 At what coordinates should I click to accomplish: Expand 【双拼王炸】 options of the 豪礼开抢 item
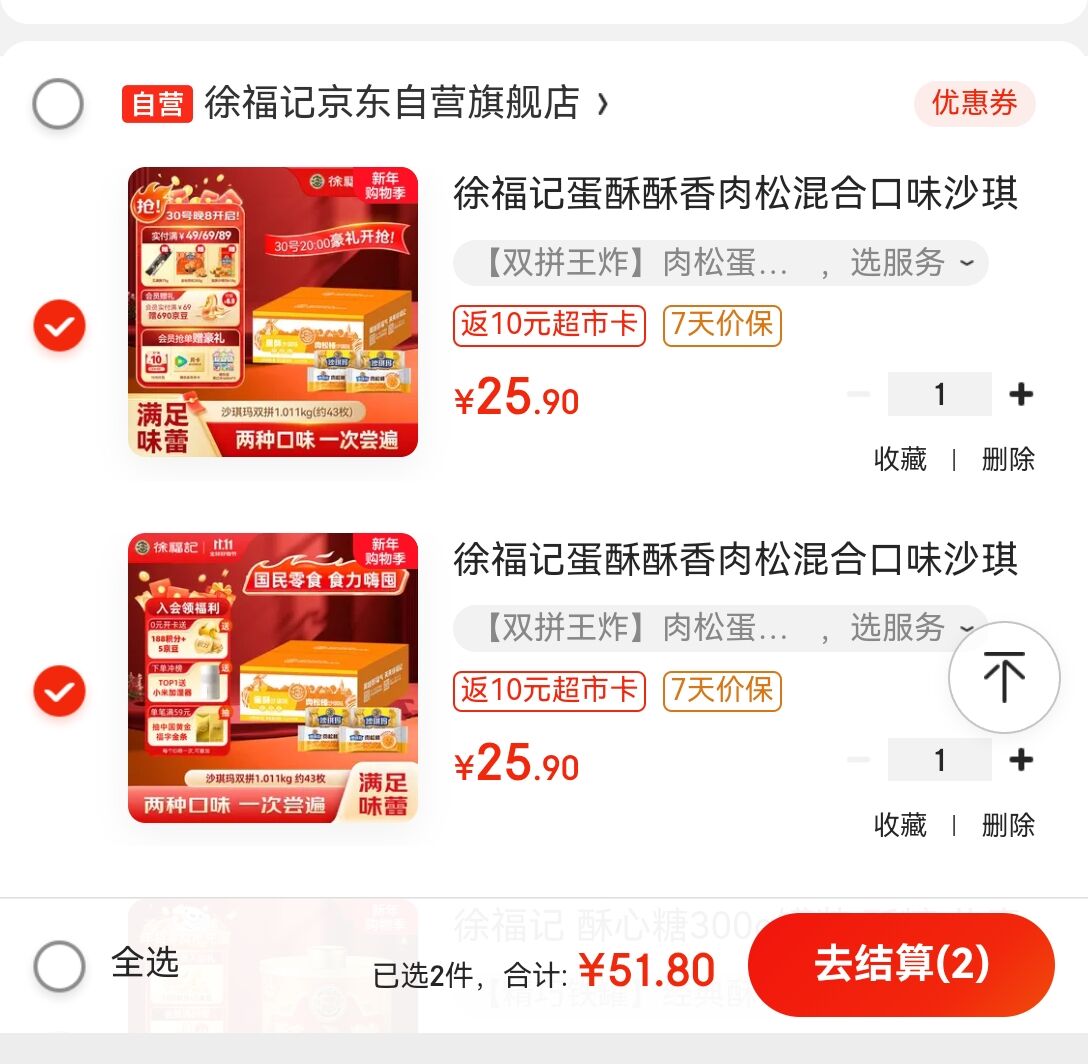720,264
